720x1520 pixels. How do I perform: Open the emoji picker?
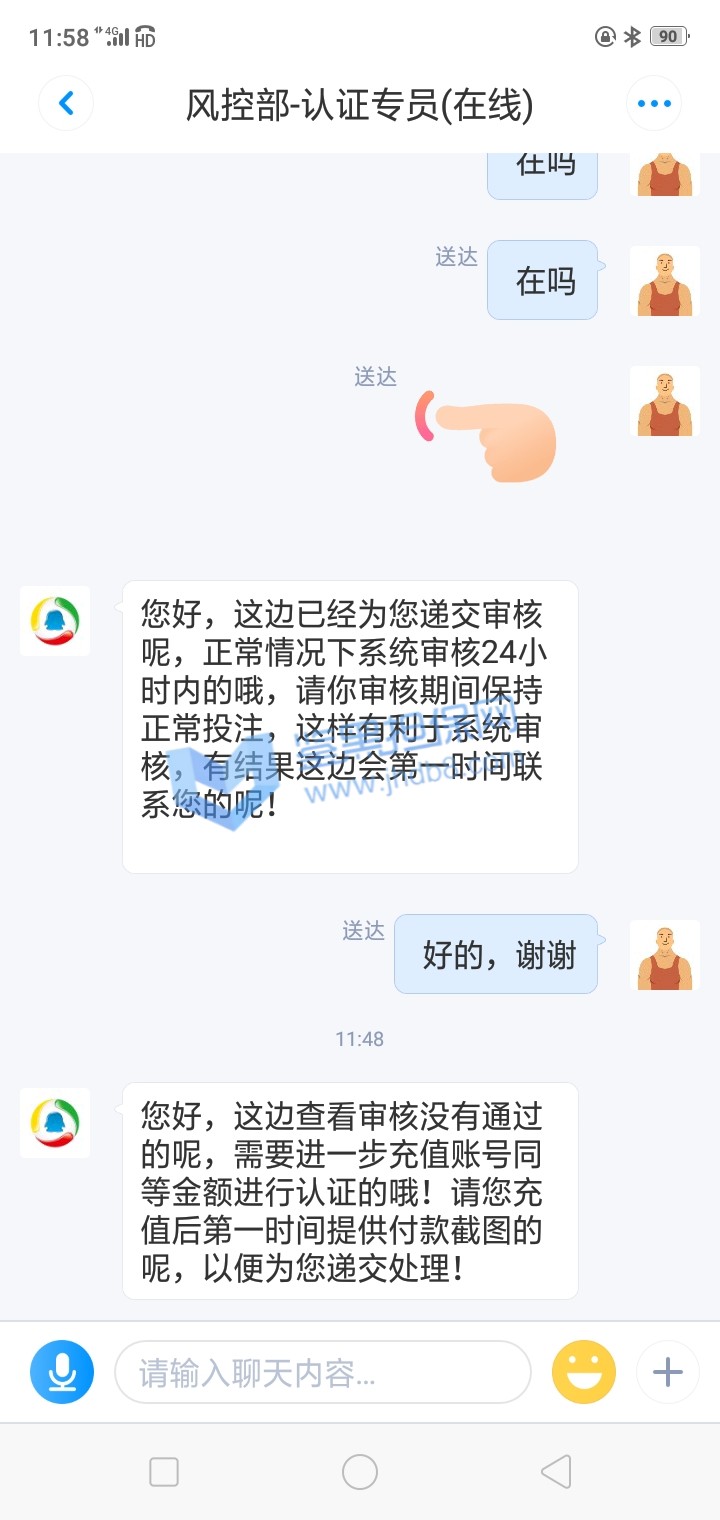coord(584,1373)
